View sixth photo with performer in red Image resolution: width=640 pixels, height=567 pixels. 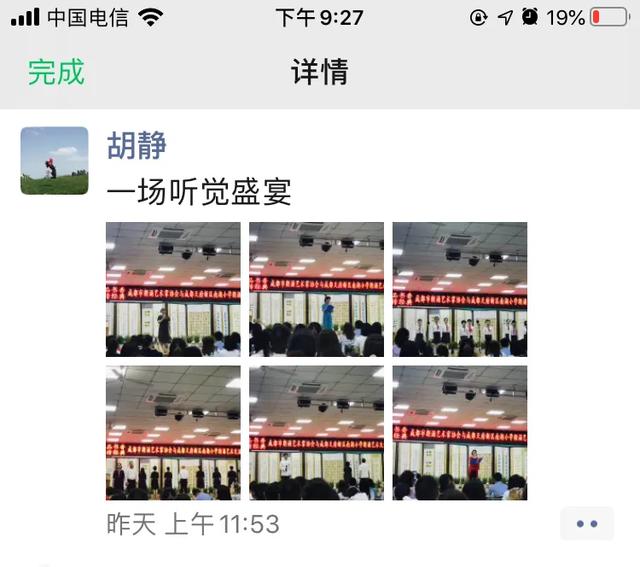click(x=459, y=432)
